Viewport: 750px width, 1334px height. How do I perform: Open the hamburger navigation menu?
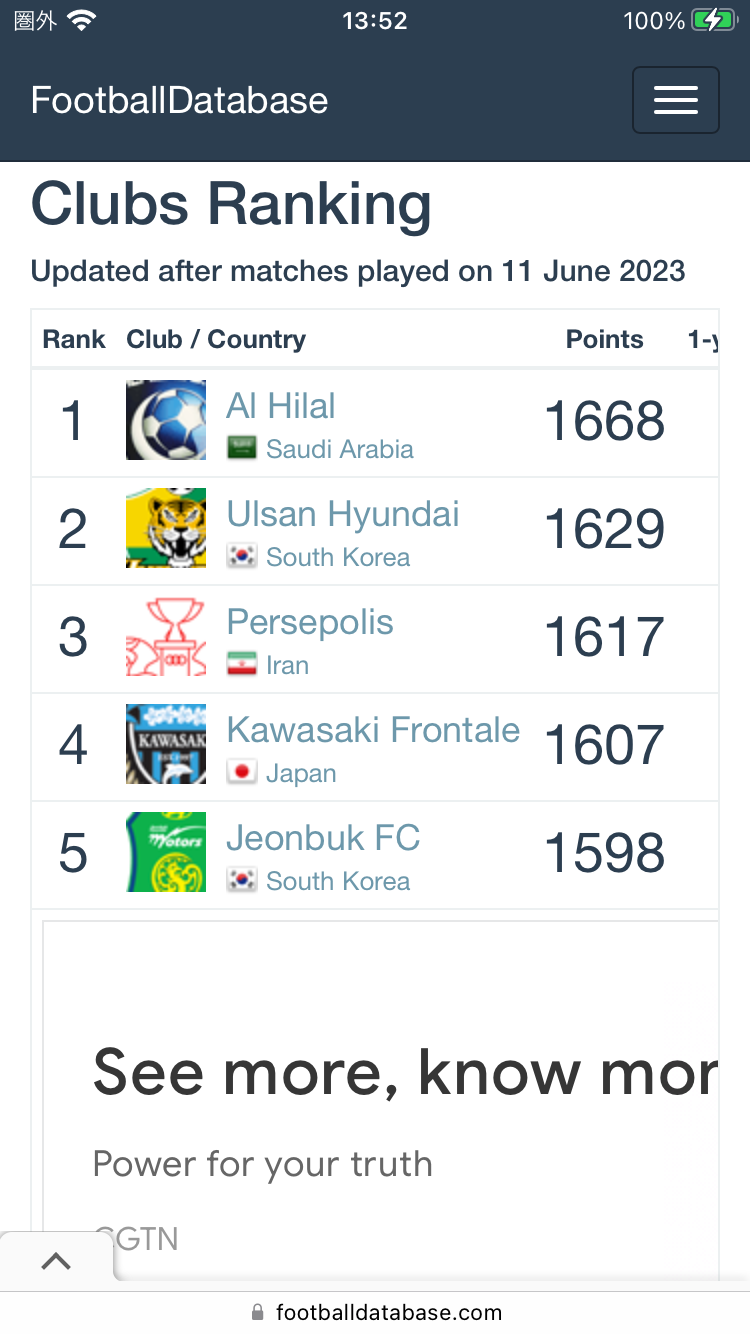[676, 100]
